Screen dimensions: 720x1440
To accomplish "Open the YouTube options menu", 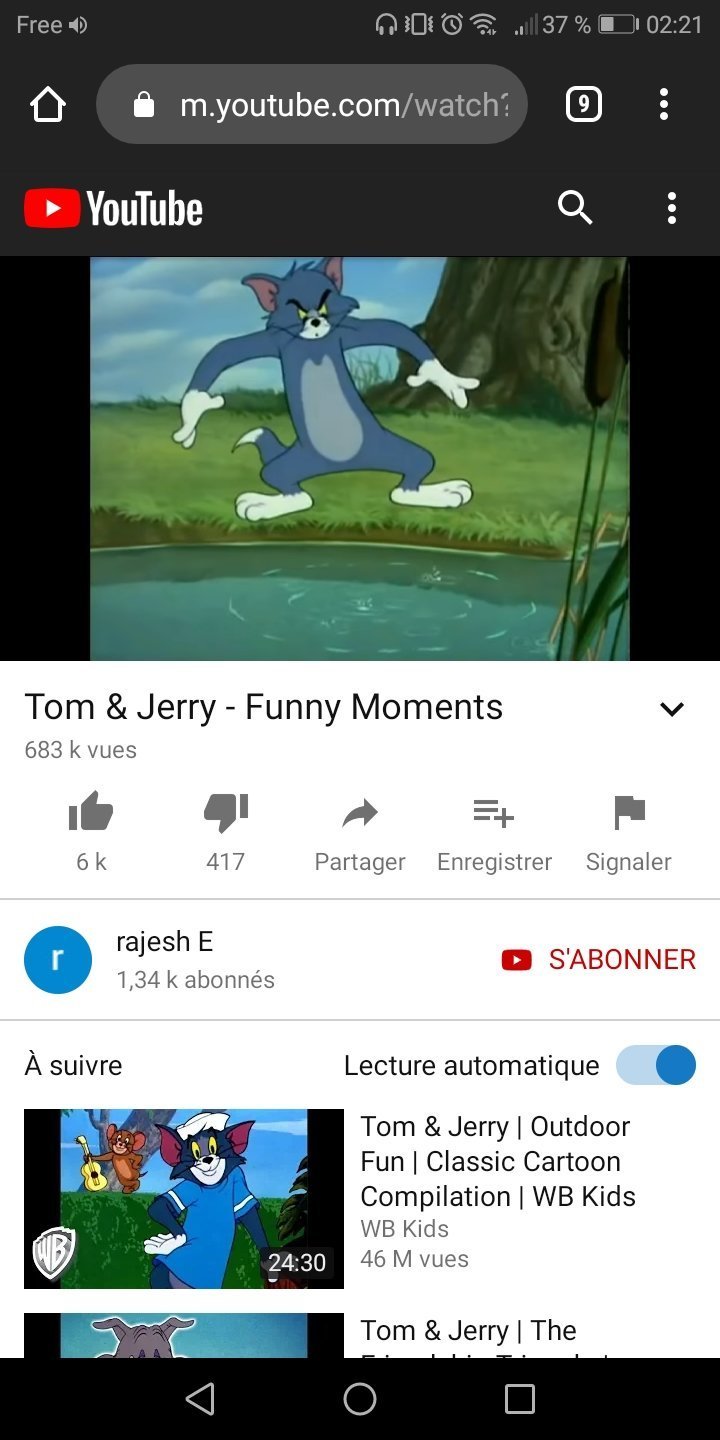I will 672,208.
